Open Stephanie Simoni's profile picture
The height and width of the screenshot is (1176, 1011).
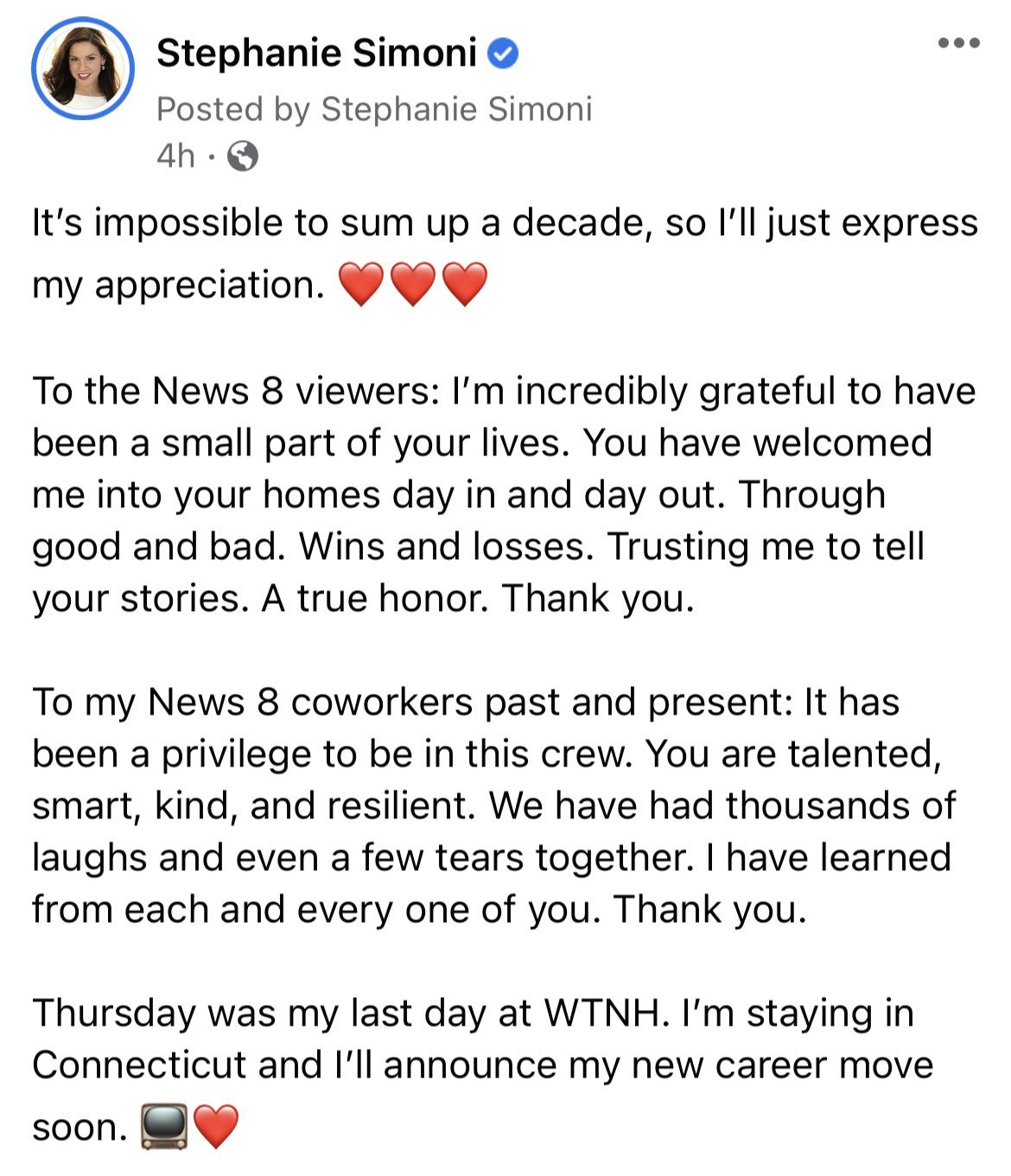pyautogui.click(x=83, y=68)
